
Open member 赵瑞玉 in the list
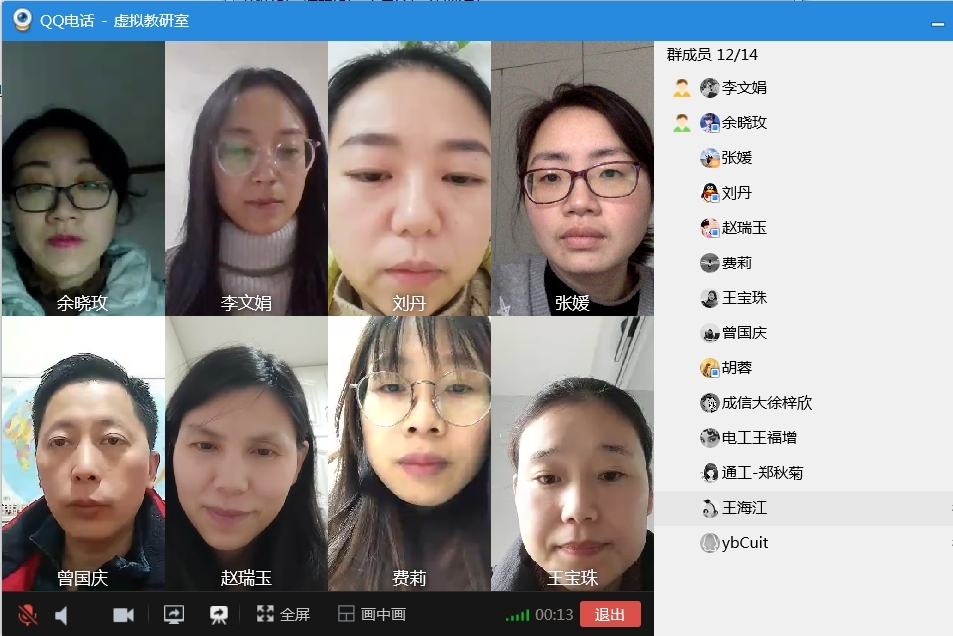[744, 228]
